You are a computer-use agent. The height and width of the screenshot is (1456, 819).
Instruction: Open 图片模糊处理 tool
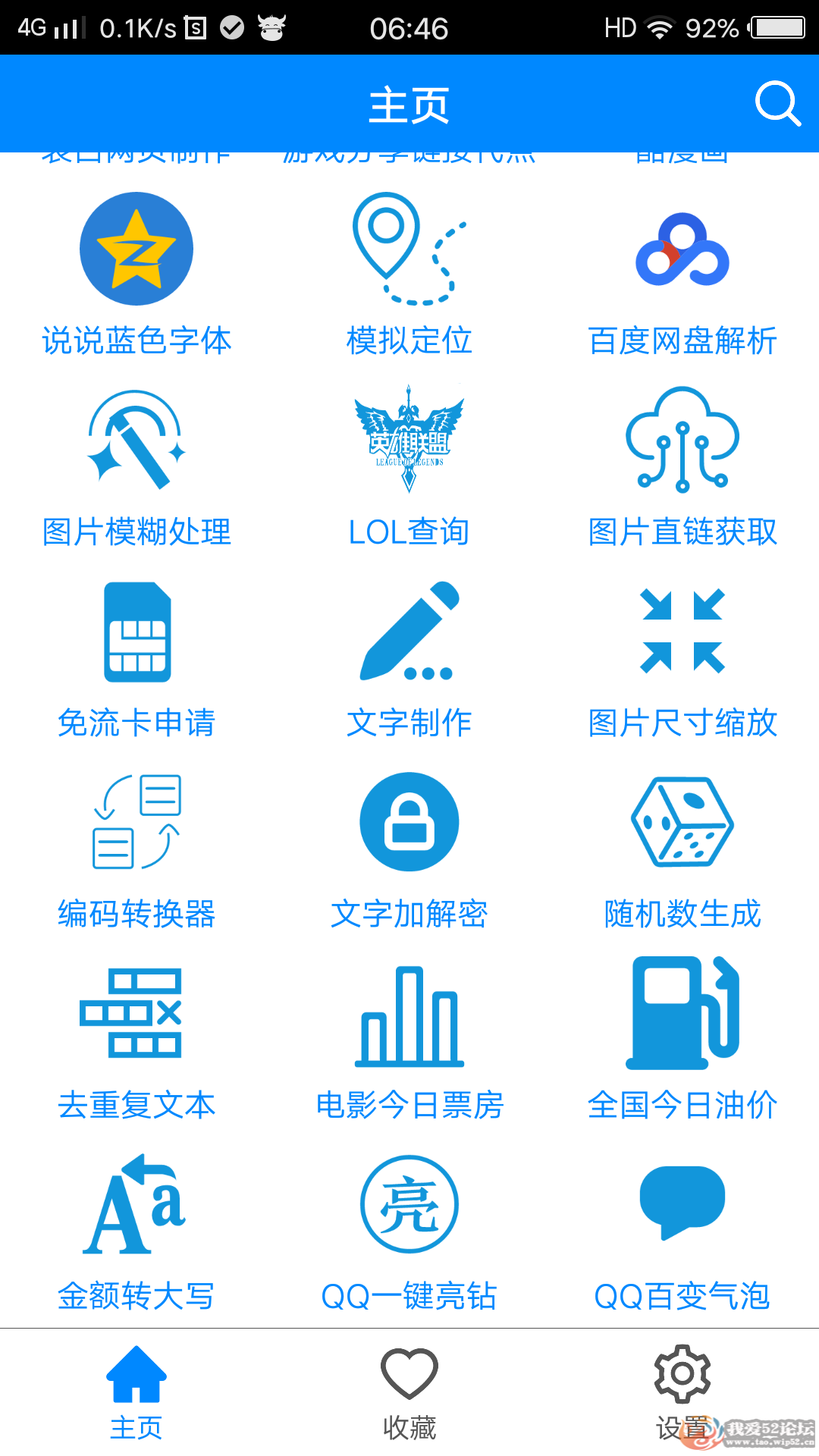tap(136, 466)
